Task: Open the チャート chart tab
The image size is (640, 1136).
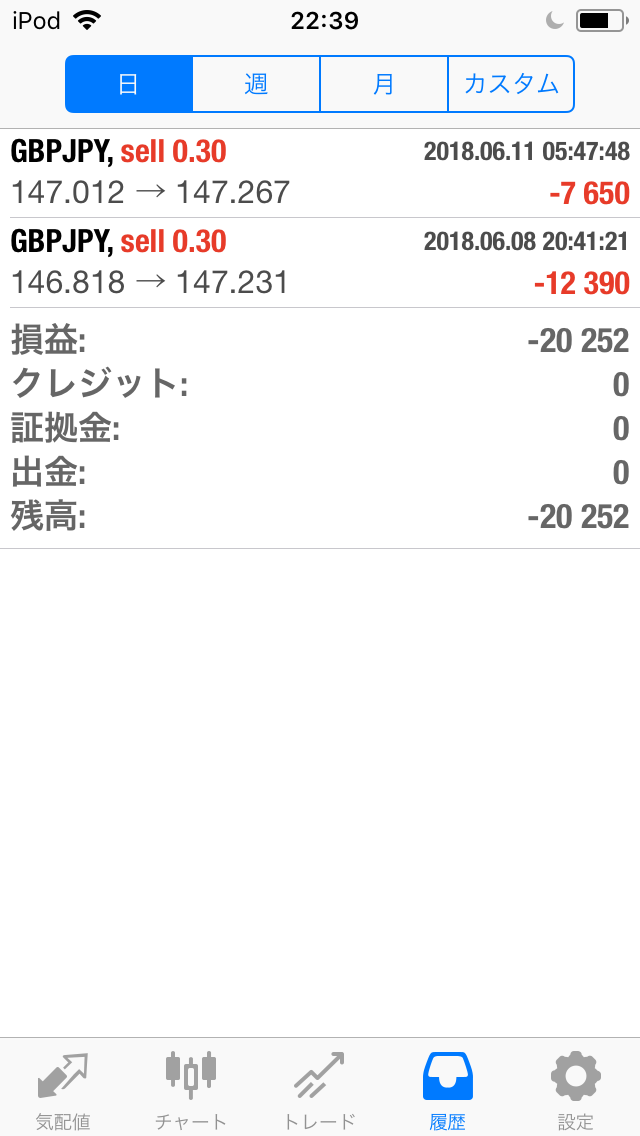Action: click(191, 1088)
